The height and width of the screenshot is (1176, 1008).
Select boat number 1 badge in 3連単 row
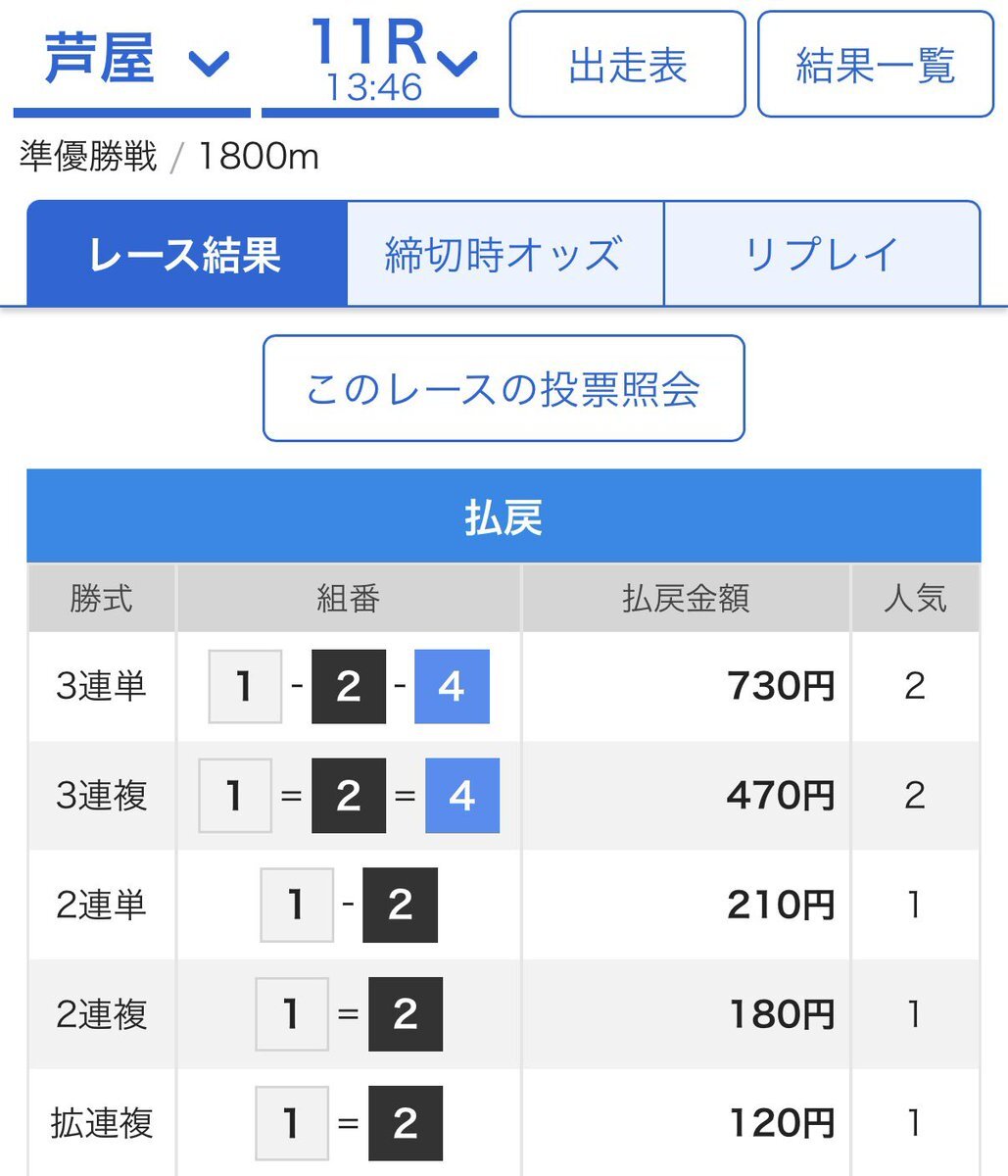(244, 685)
